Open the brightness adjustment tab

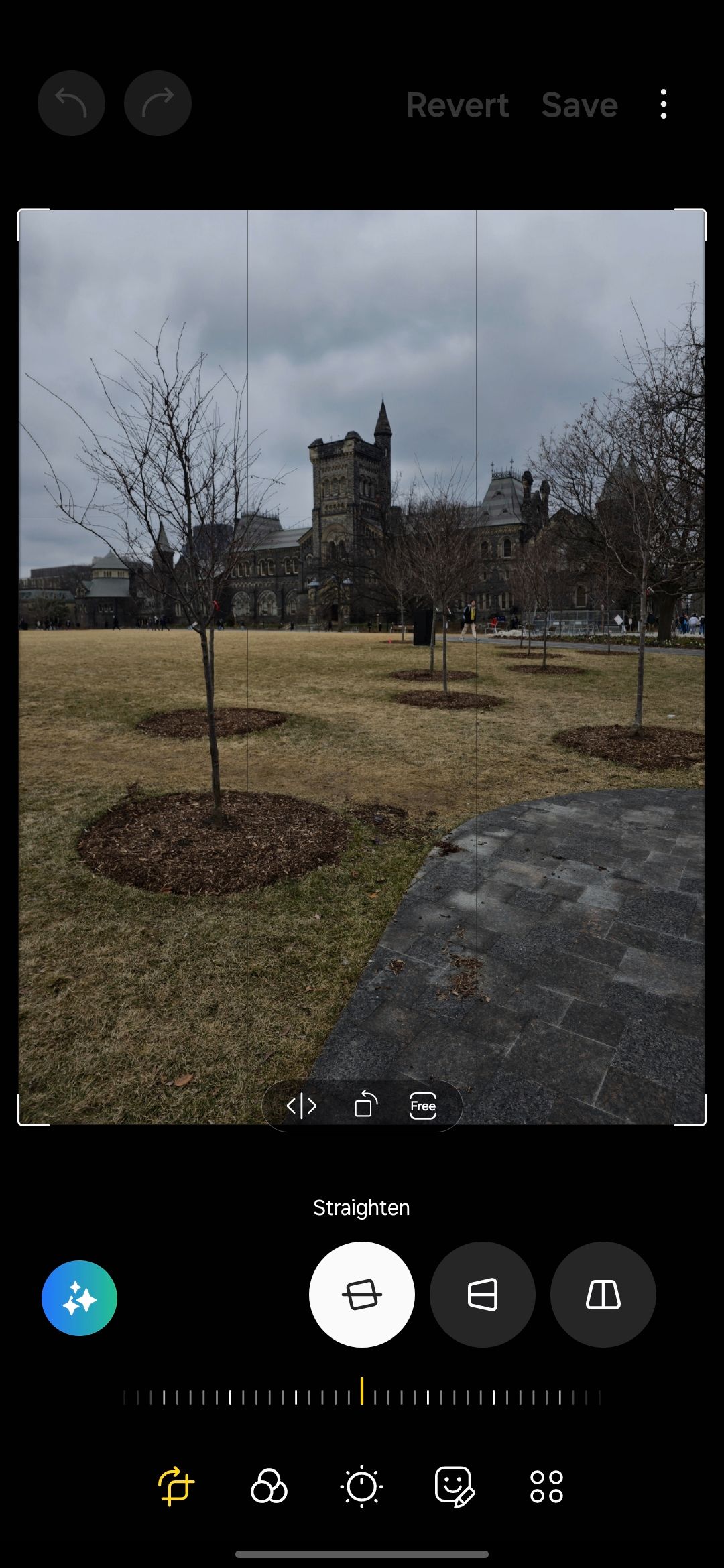point(361,1486)
